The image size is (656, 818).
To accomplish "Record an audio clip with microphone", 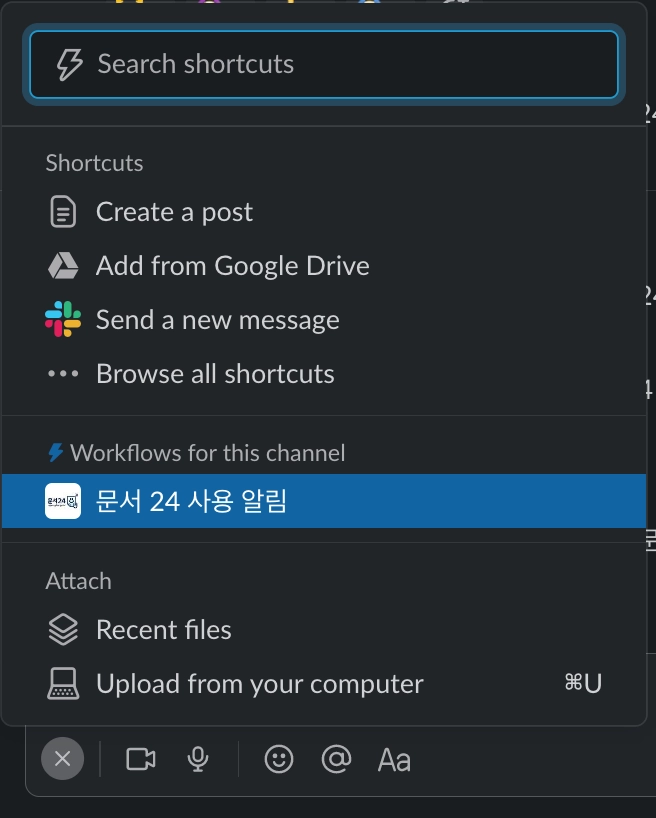I will 198,760.
